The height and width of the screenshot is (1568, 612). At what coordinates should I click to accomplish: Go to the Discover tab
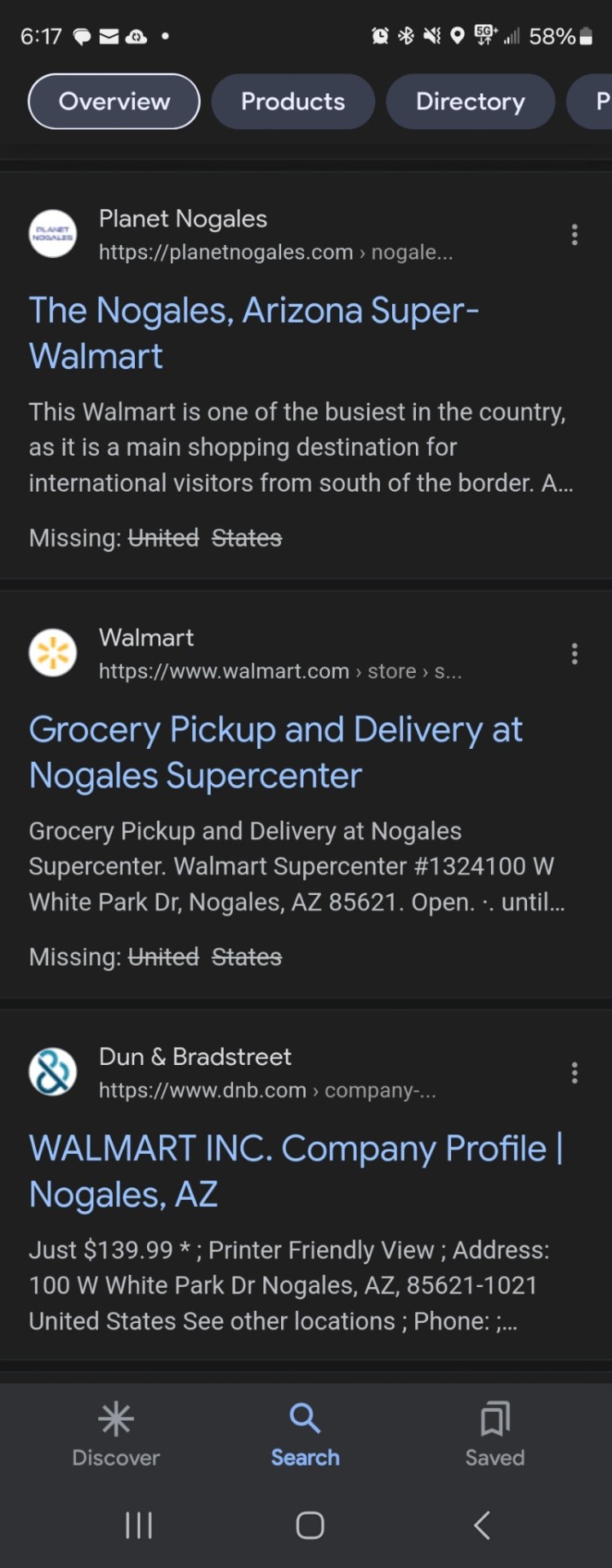116,1434
